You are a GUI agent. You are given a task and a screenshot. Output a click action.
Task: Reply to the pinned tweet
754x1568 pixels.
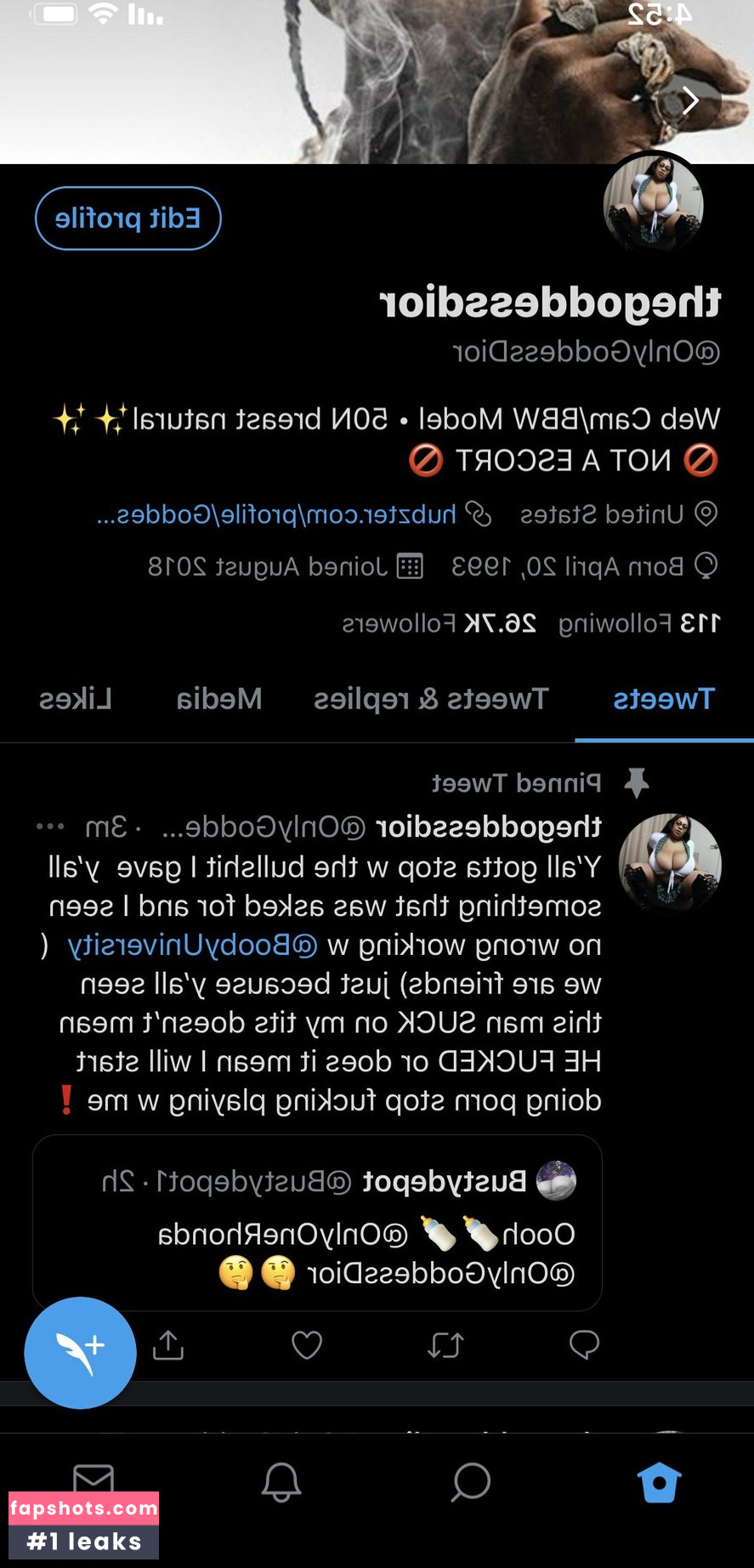pyautogui.click(x=584, y=1345)
